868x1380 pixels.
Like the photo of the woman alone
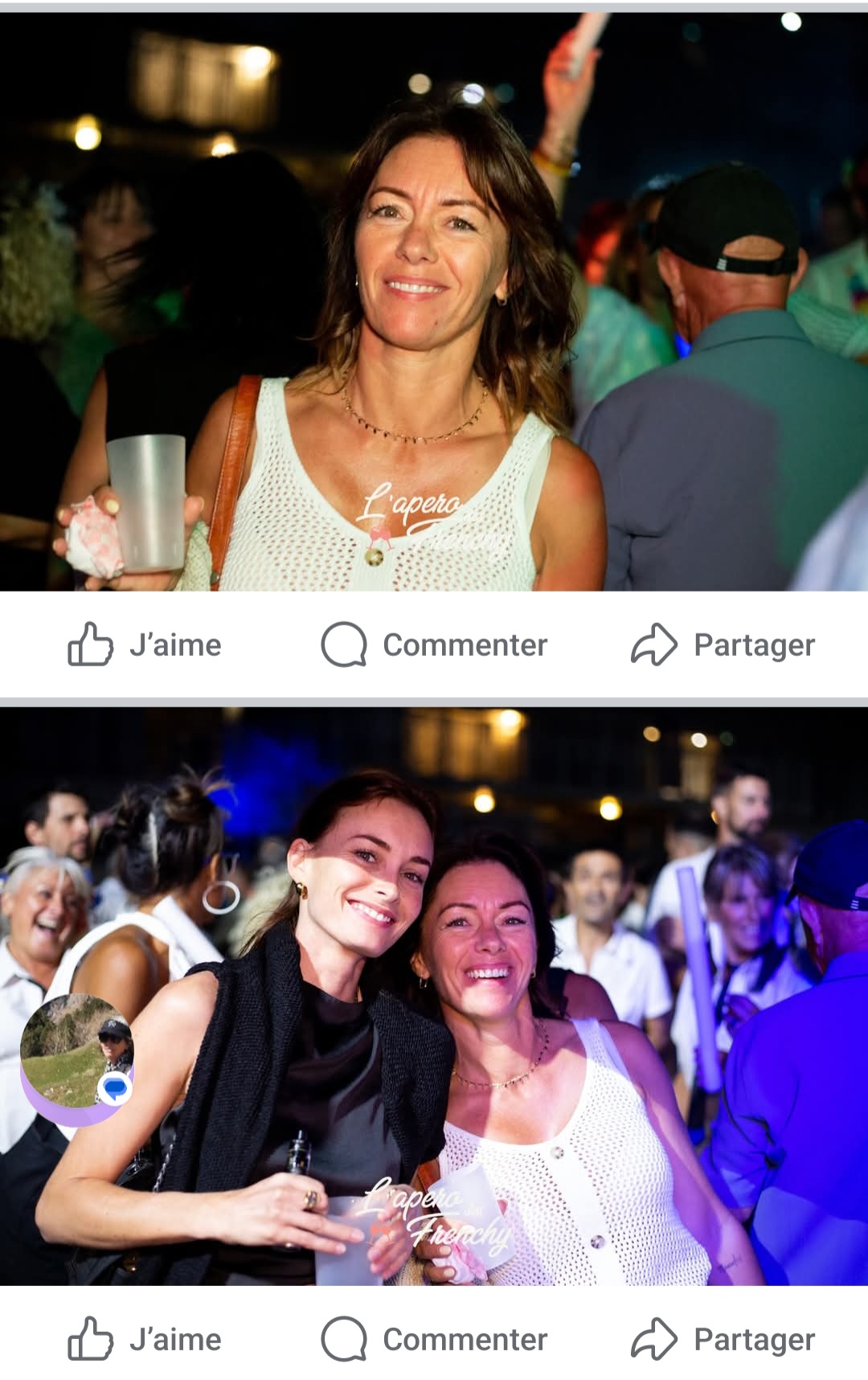(145, 645)
